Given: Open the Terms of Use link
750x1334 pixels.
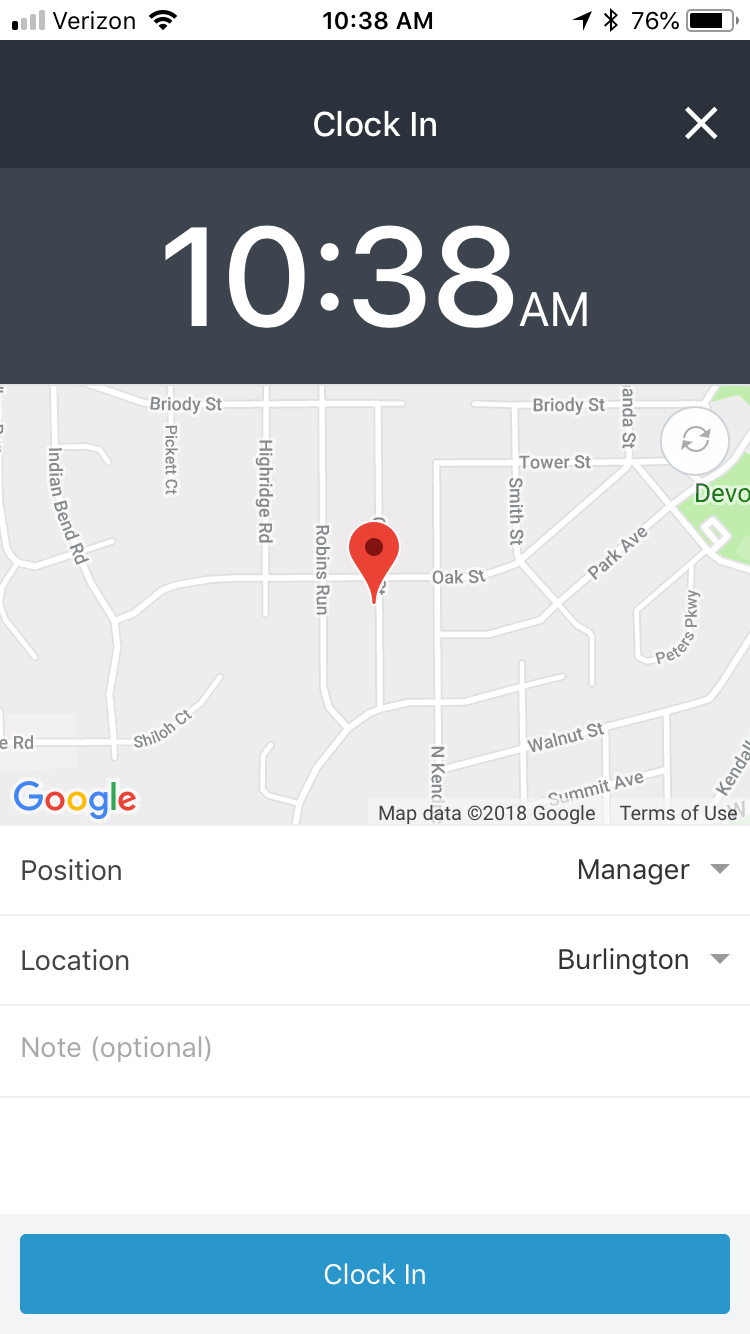Looking at the screenshot, I should pyautogui.click(x=678, y=813).
